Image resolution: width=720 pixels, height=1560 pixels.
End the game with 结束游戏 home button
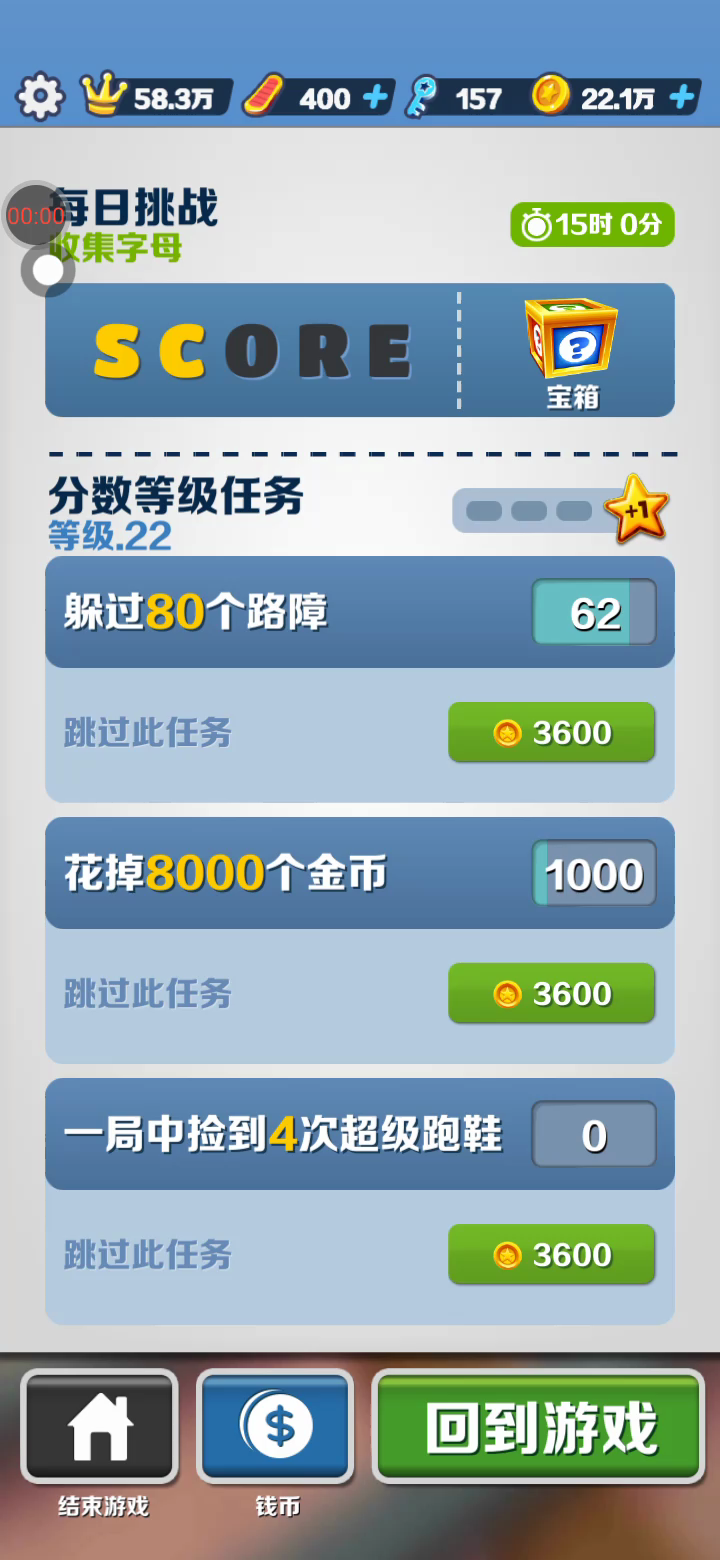100,1426
